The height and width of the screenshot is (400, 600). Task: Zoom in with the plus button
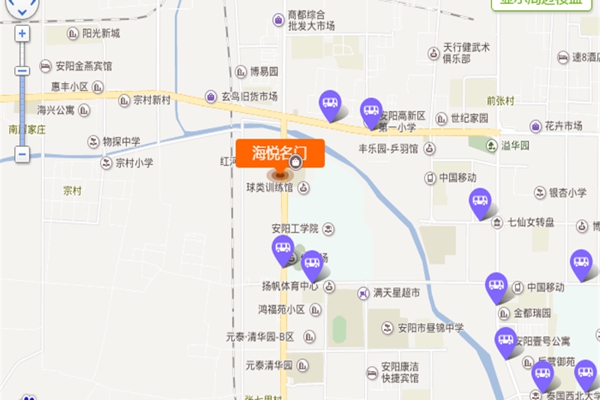(22, 33)
